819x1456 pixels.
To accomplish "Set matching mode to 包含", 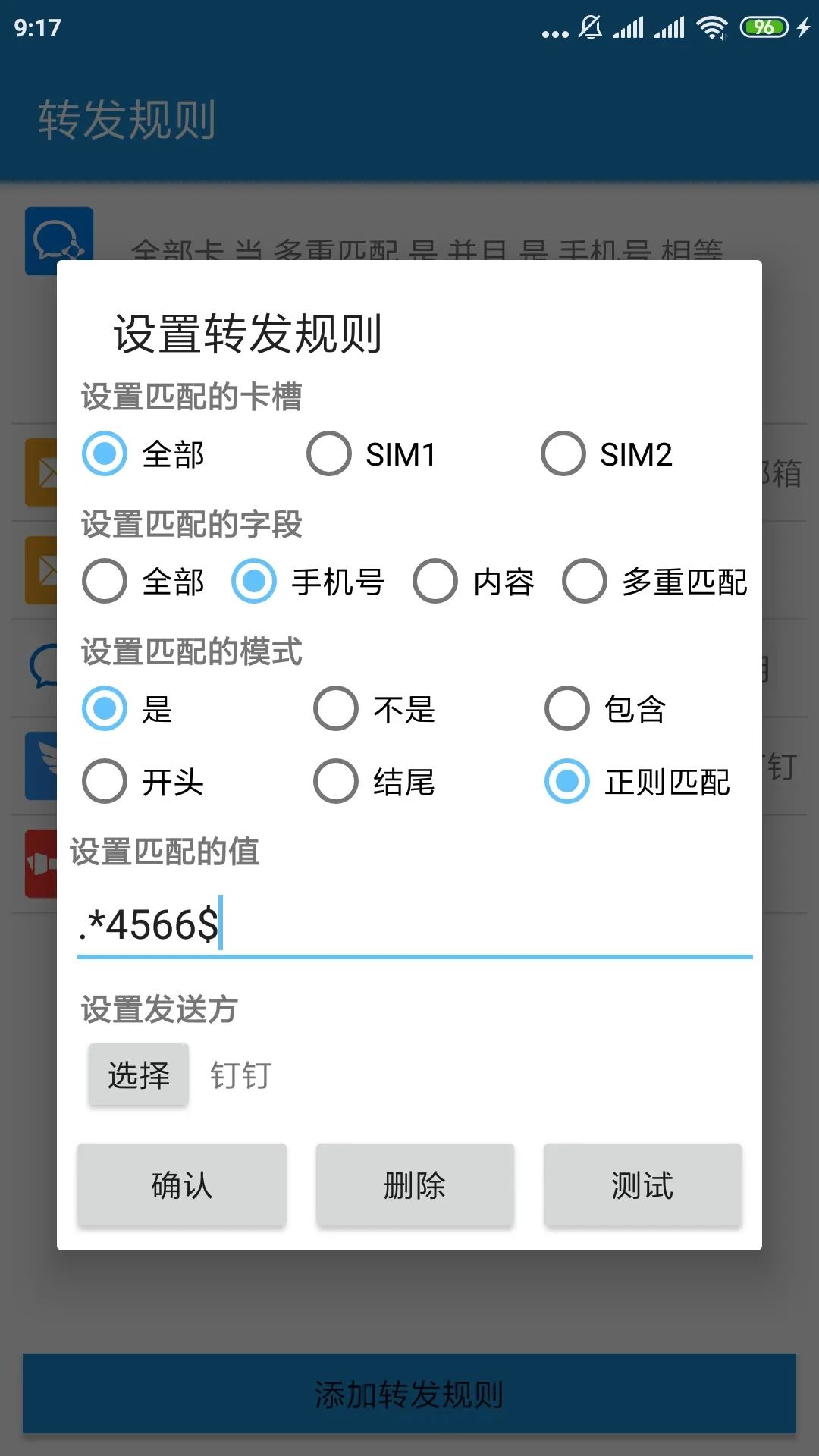I will (566, 709).
